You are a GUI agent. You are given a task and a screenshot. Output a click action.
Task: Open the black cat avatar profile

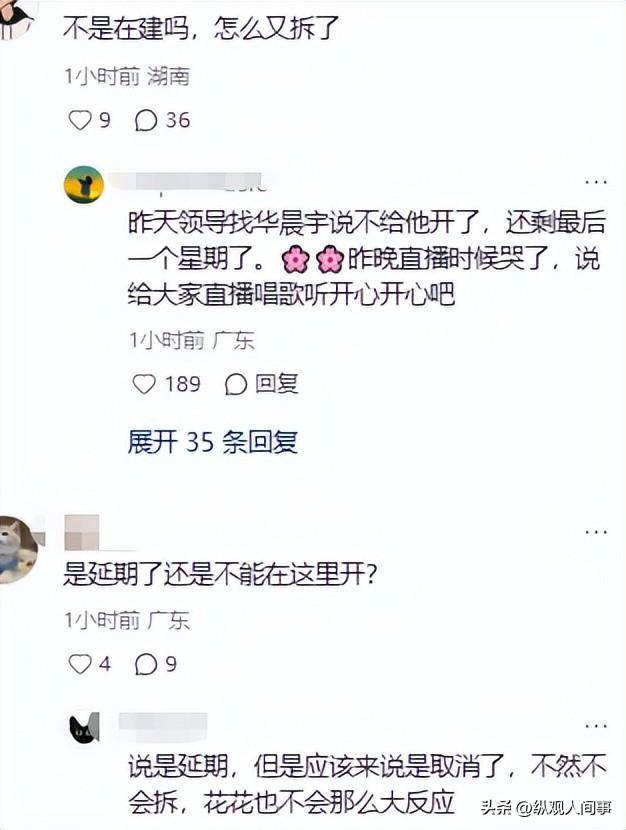click(x=84, y=729)
